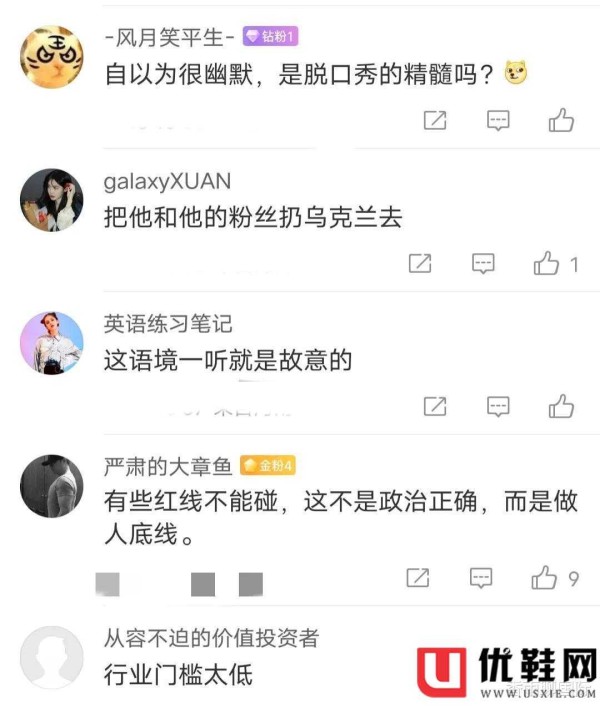Like the comment by 英语练习笔记

(561, 406)
